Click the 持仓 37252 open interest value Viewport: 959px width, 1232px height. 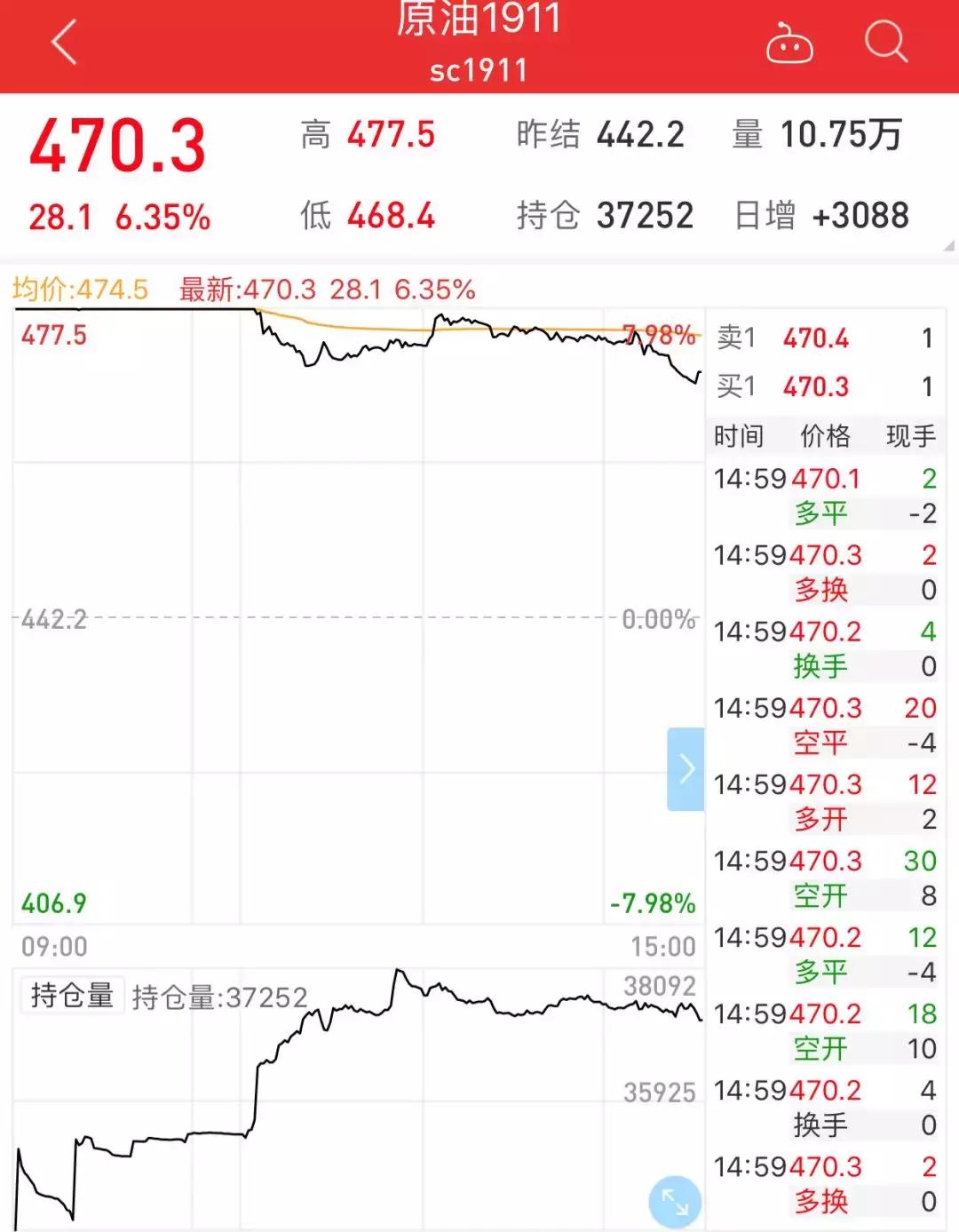click(x=643, y=214)
